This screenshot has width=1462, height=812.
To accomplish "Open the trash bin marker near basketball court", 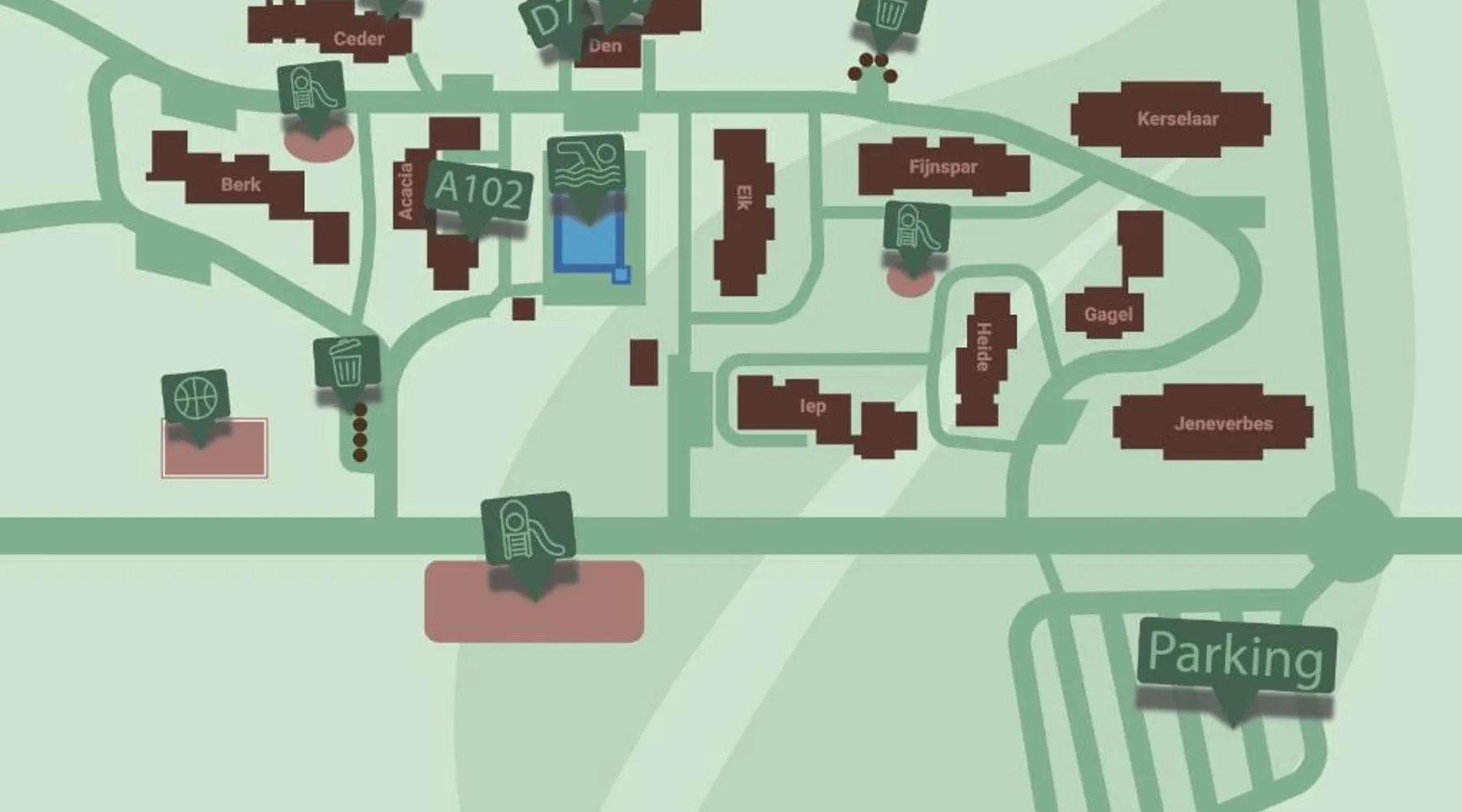I will click(347, 363).
